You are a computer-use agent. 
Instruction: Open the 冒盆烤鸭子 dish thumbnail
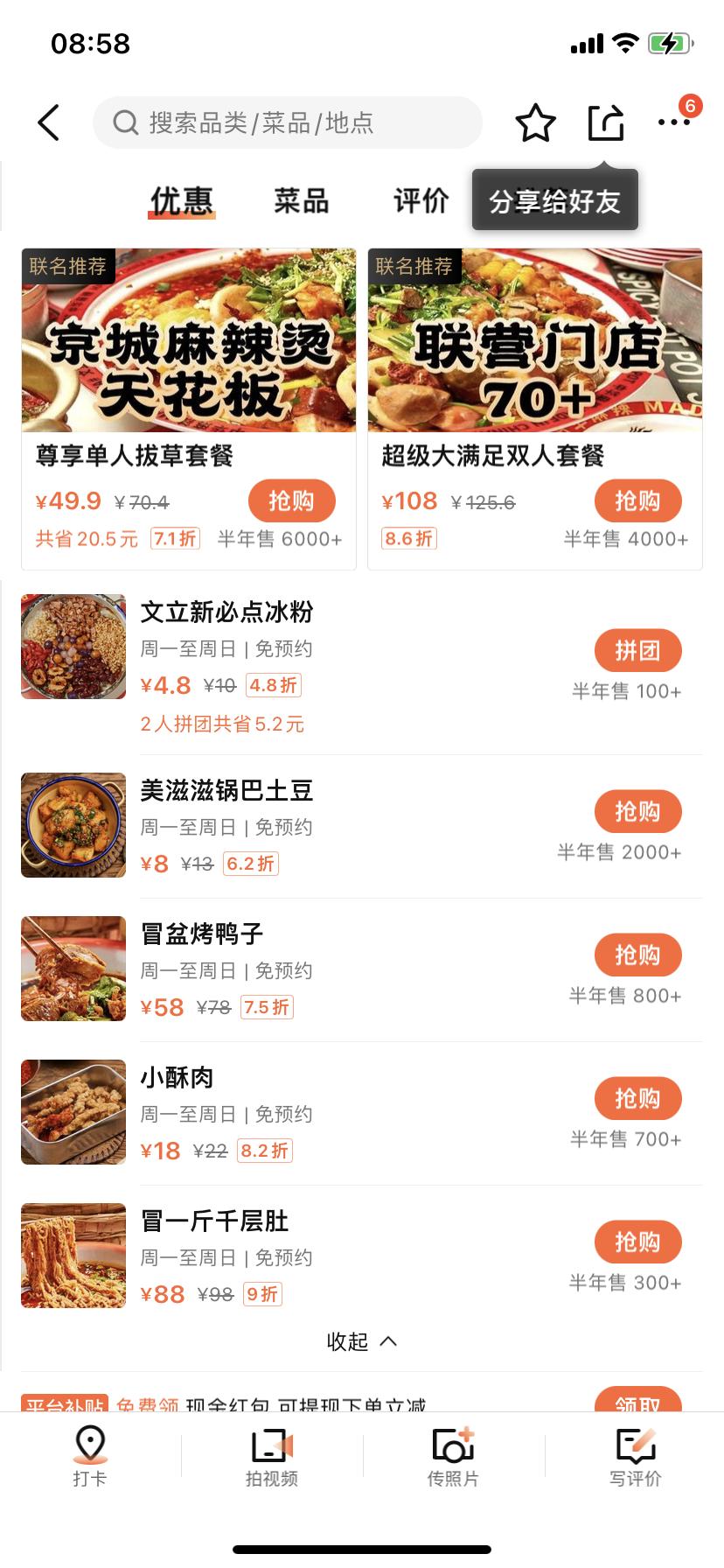pyautogui.click(x=73, y=969)
